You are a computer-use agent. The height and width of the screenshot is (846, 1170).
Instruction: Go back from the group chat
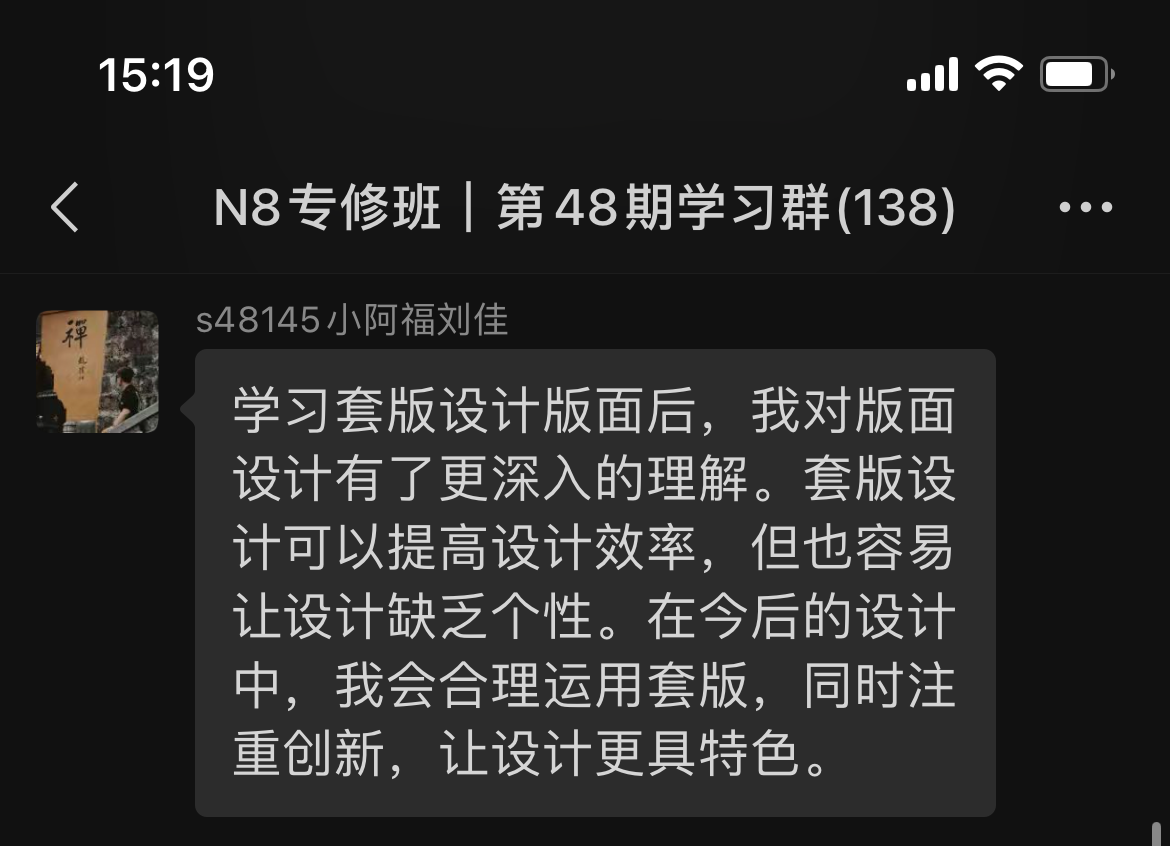[66, 208]
